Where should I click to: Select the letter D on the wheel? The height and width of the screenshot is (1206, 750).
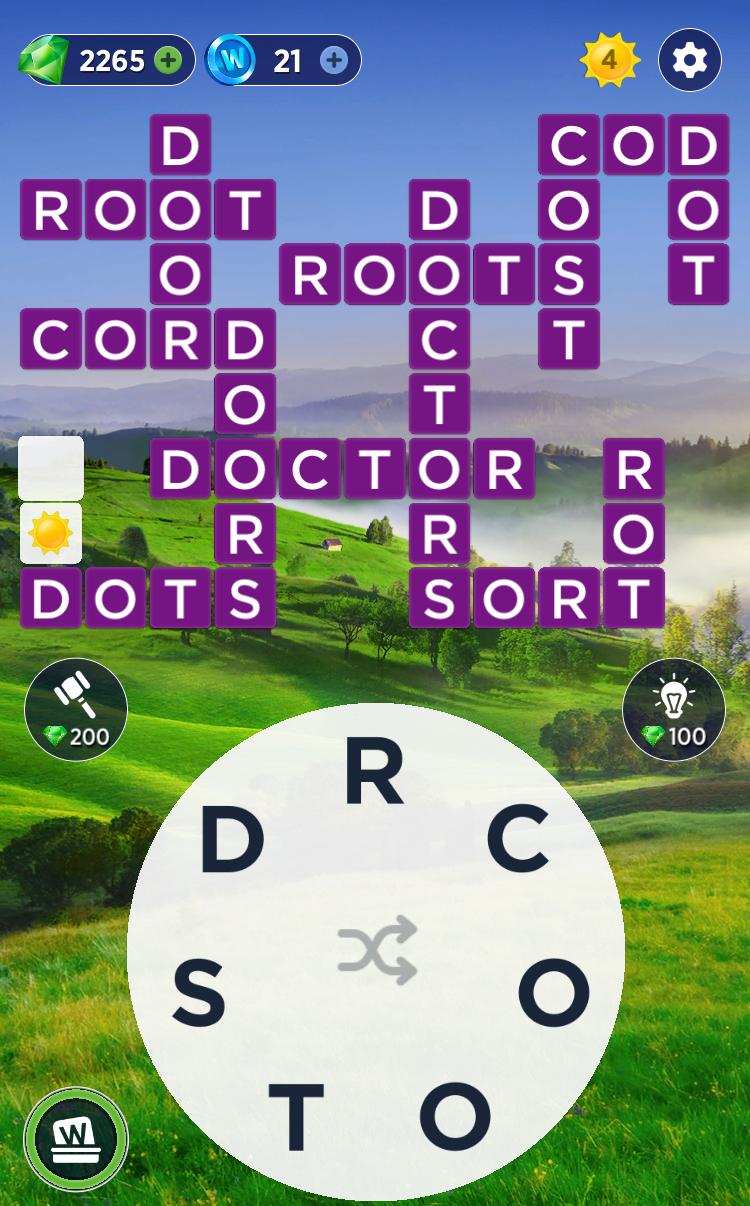point(232,840)
